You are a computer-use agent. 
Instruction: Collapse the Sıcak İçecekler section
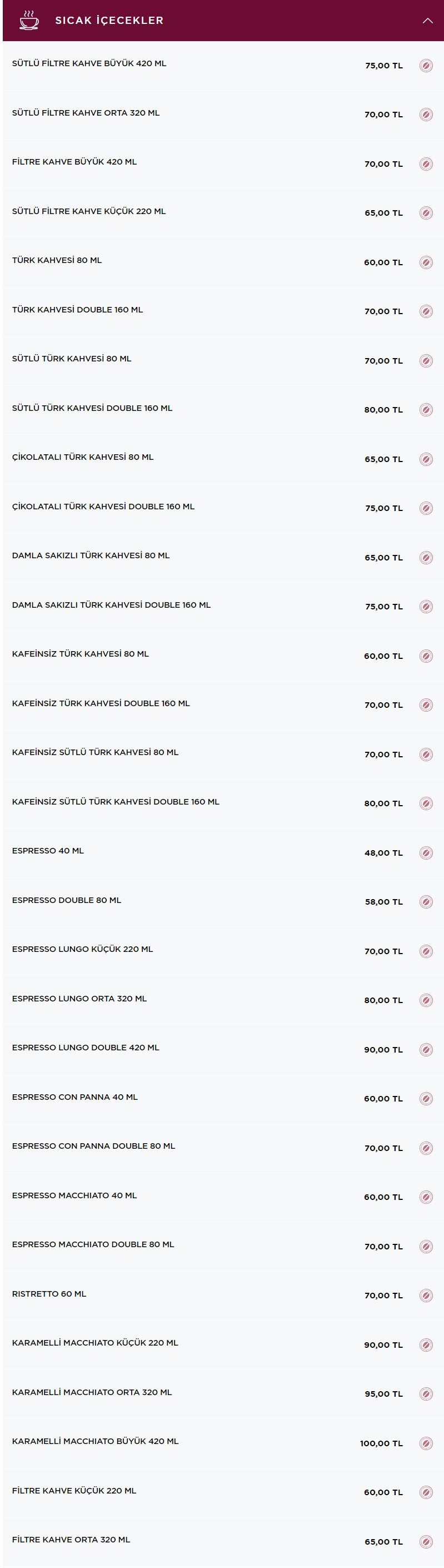coord(427,21)
